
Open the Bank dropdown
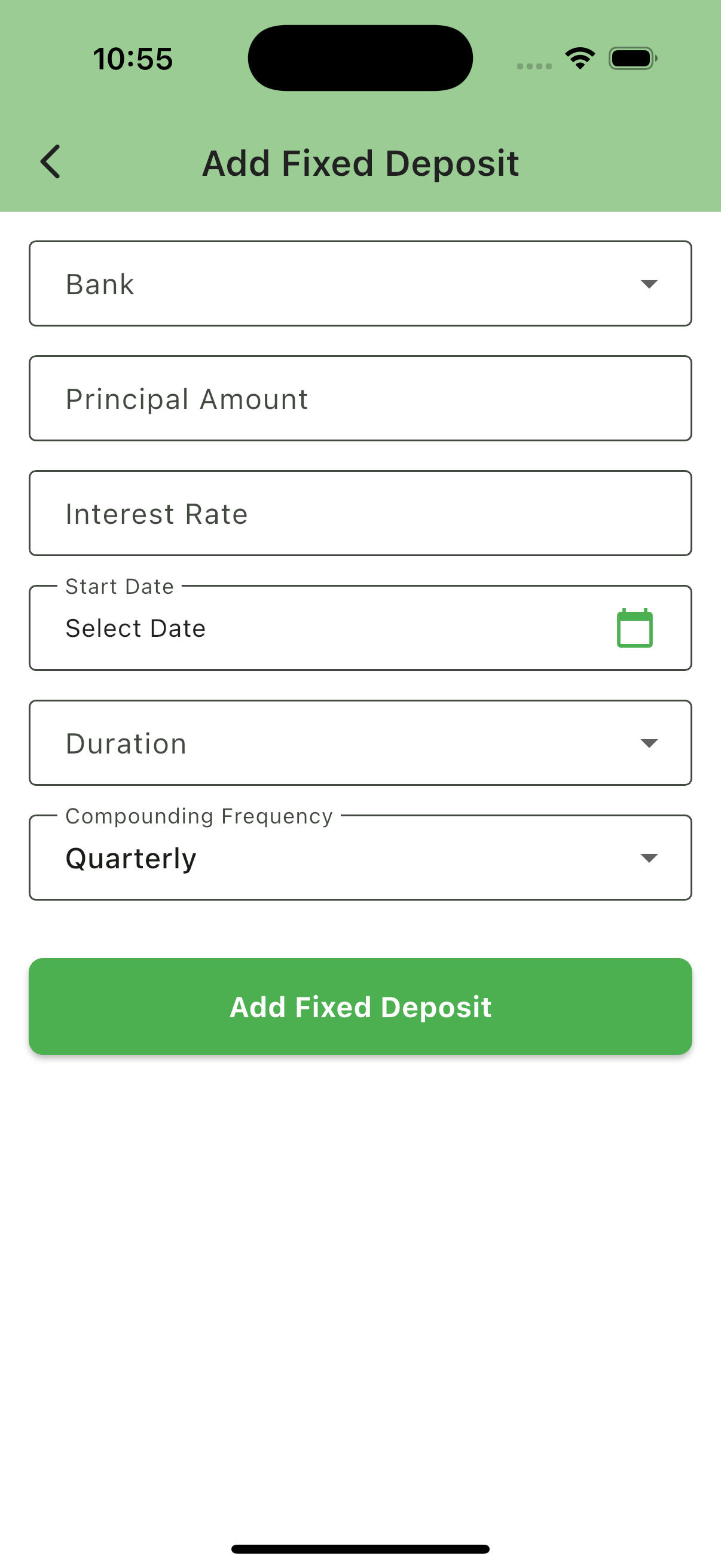(360, 283)
